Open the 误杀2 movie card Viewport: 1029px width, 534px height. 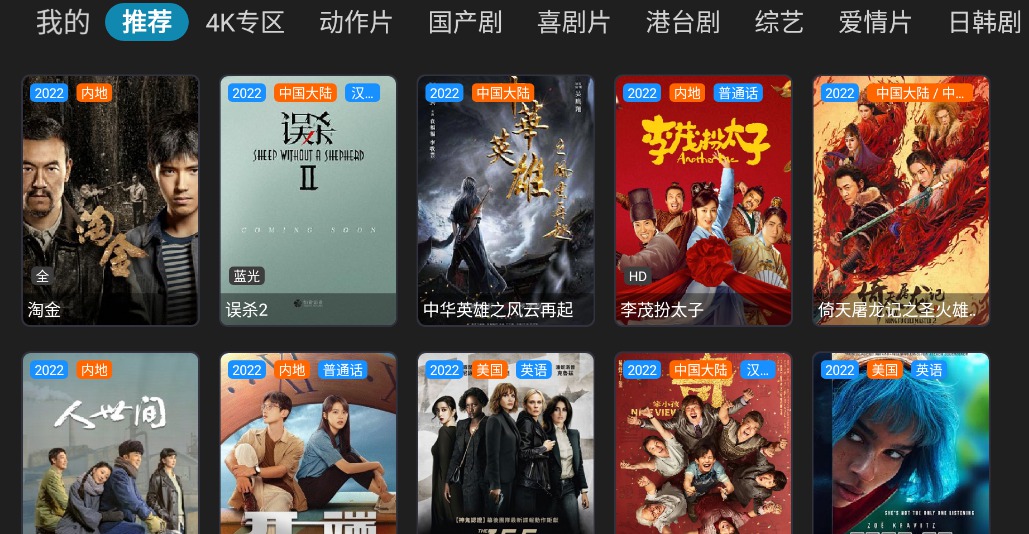coord(308,200)
